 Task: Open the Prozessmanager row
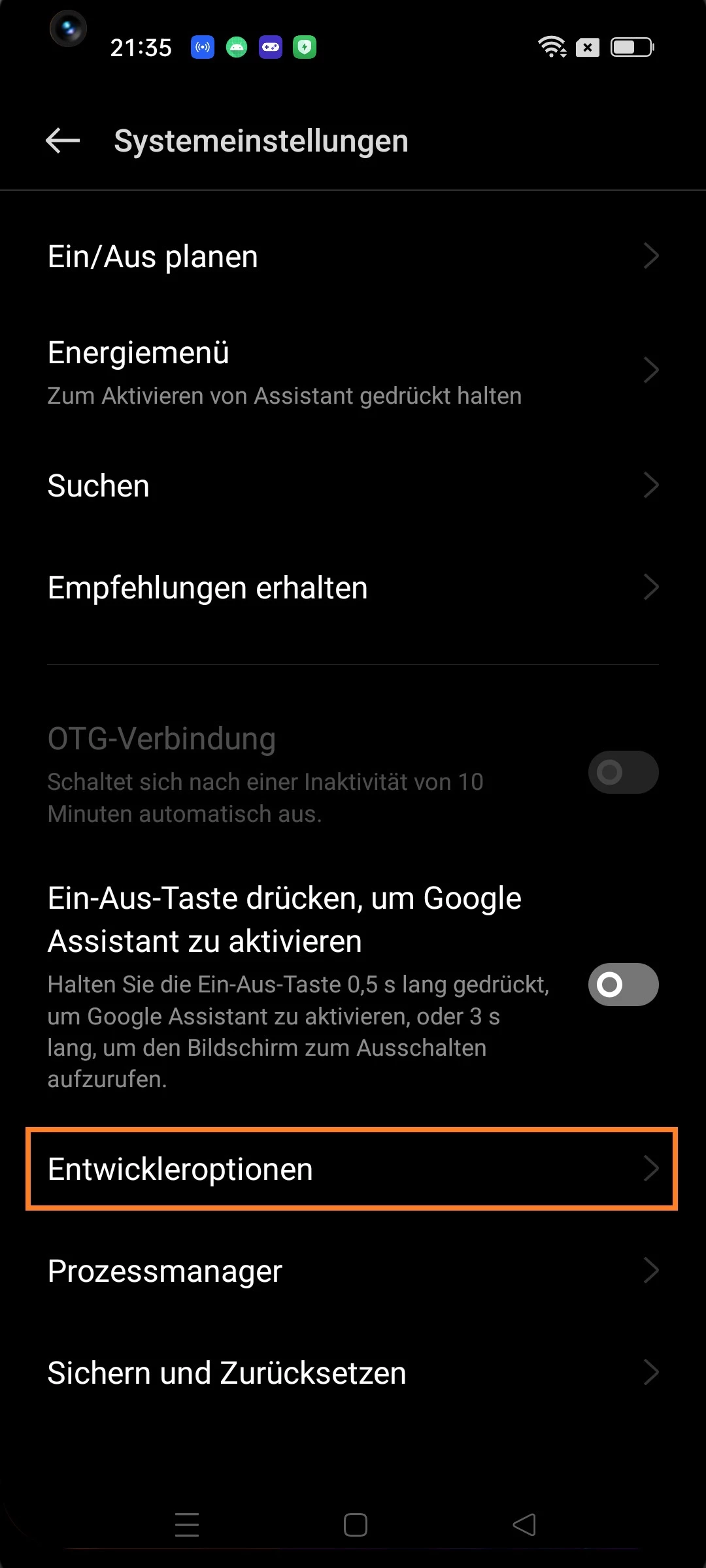(x=353, y=1271)
